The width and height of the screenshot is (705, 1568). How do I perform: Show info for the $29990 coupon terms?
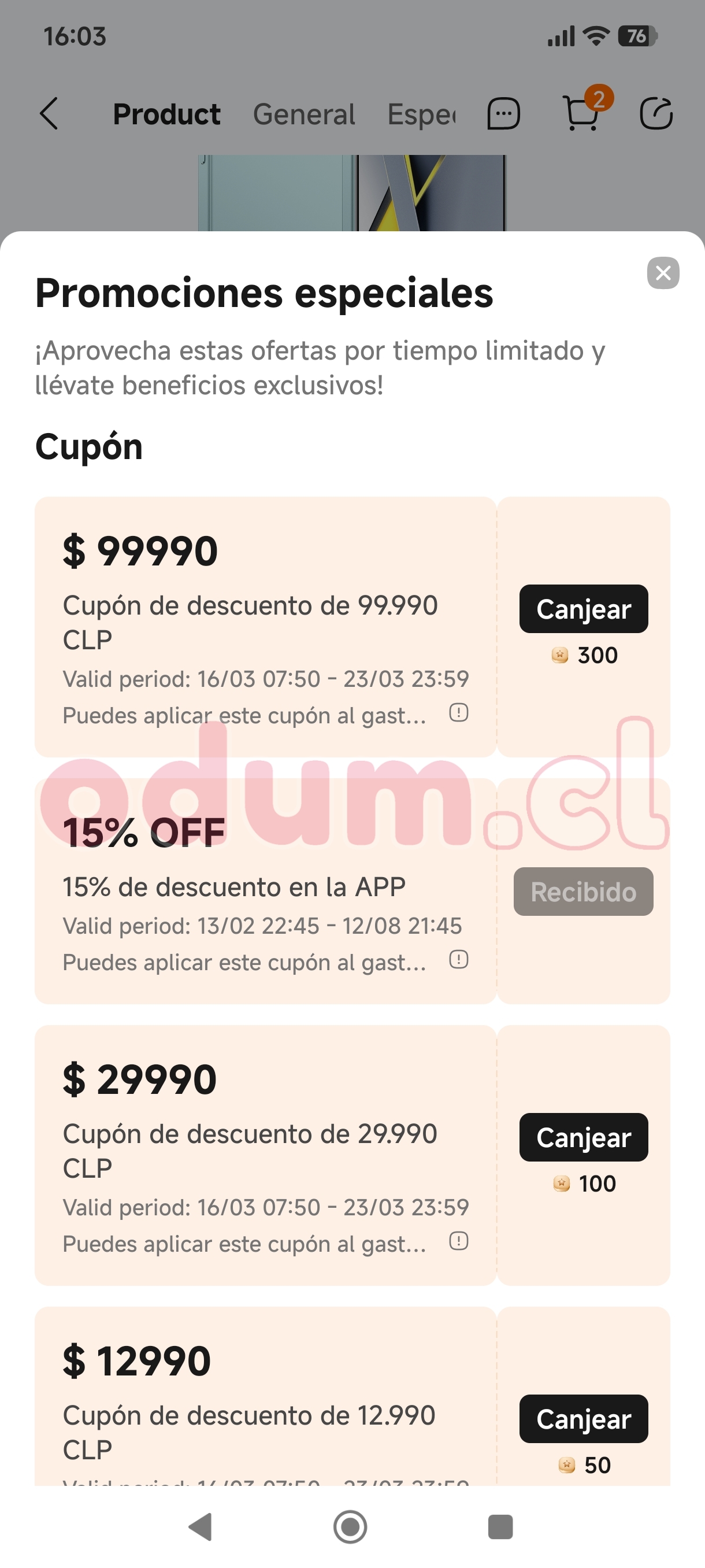[x=459, y=1241]
